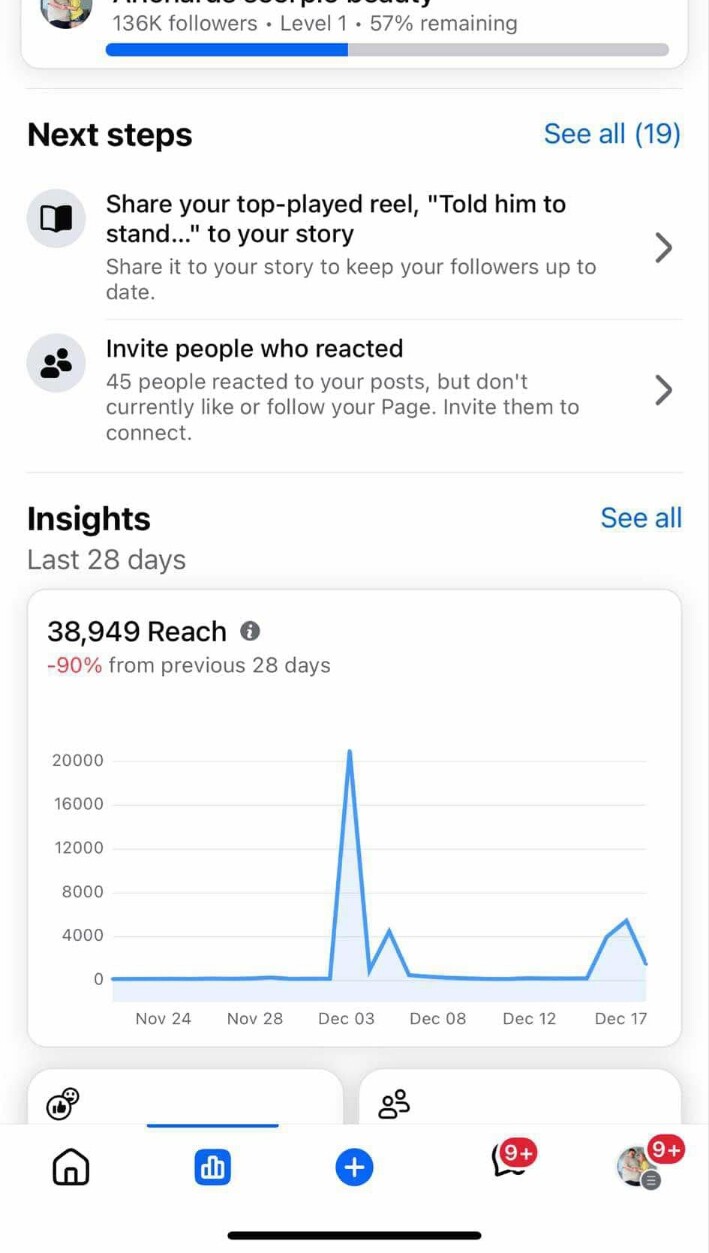Create new content with the plus button

(354, 1166)
